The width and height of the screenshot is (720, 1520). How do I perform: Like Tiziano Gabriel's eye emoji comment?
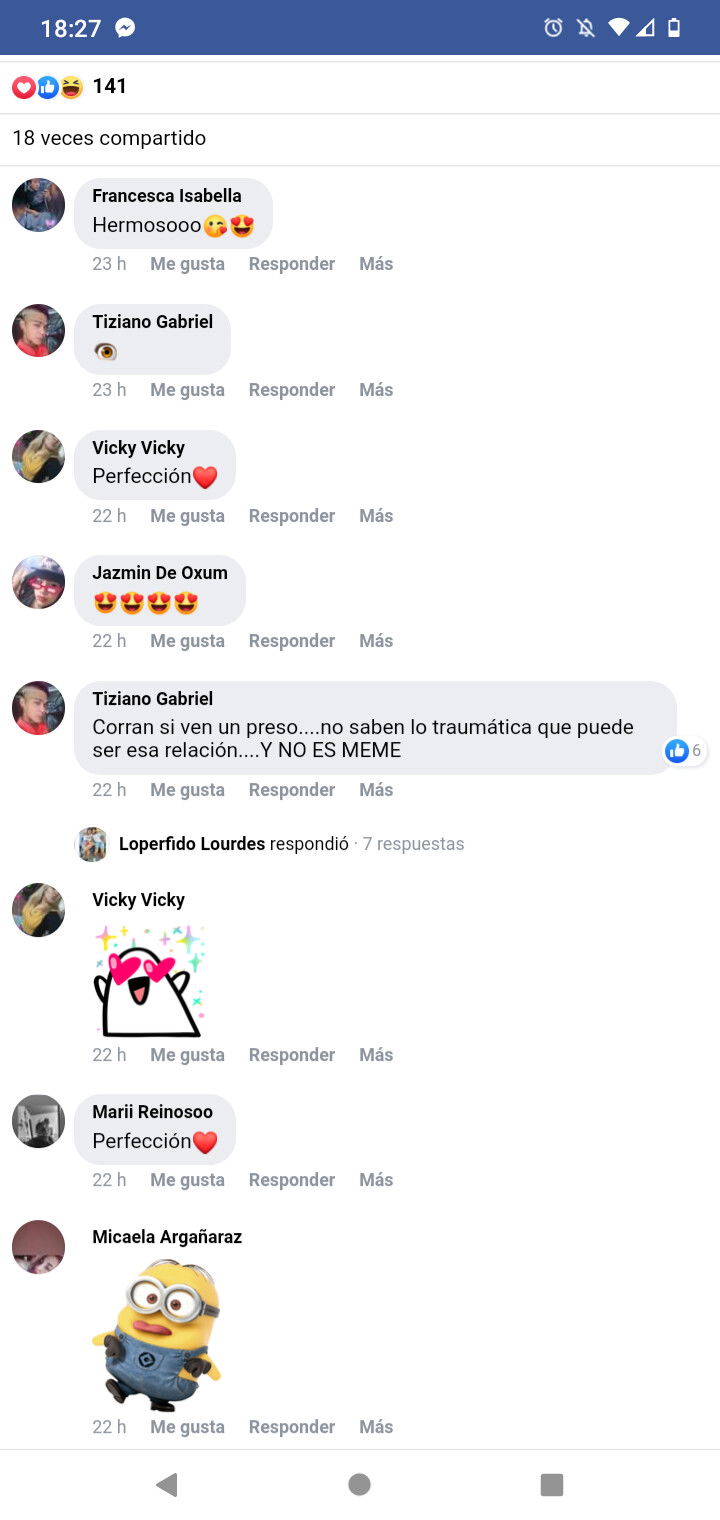[187, 390]
